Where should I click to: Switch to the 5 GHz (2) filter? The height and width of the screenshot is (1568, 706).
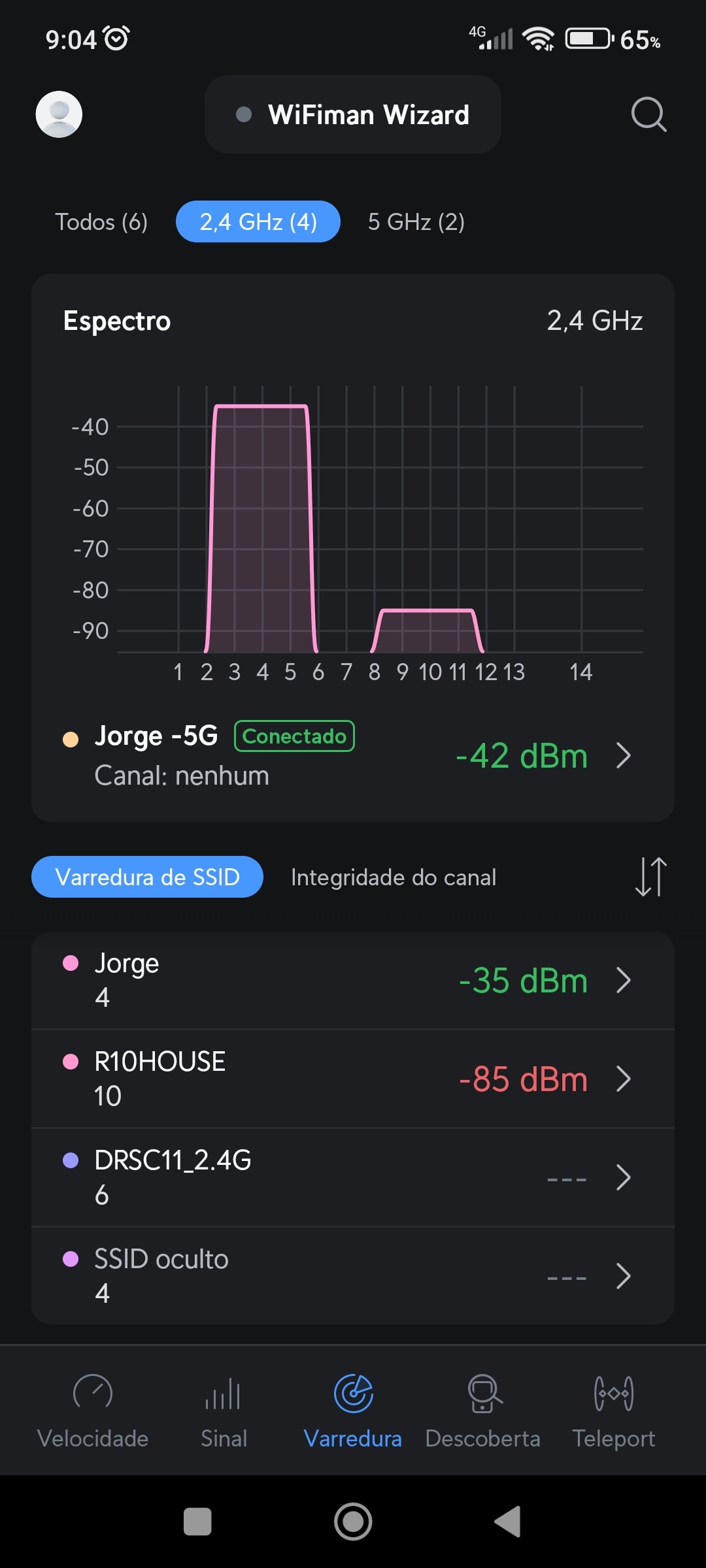416,222
